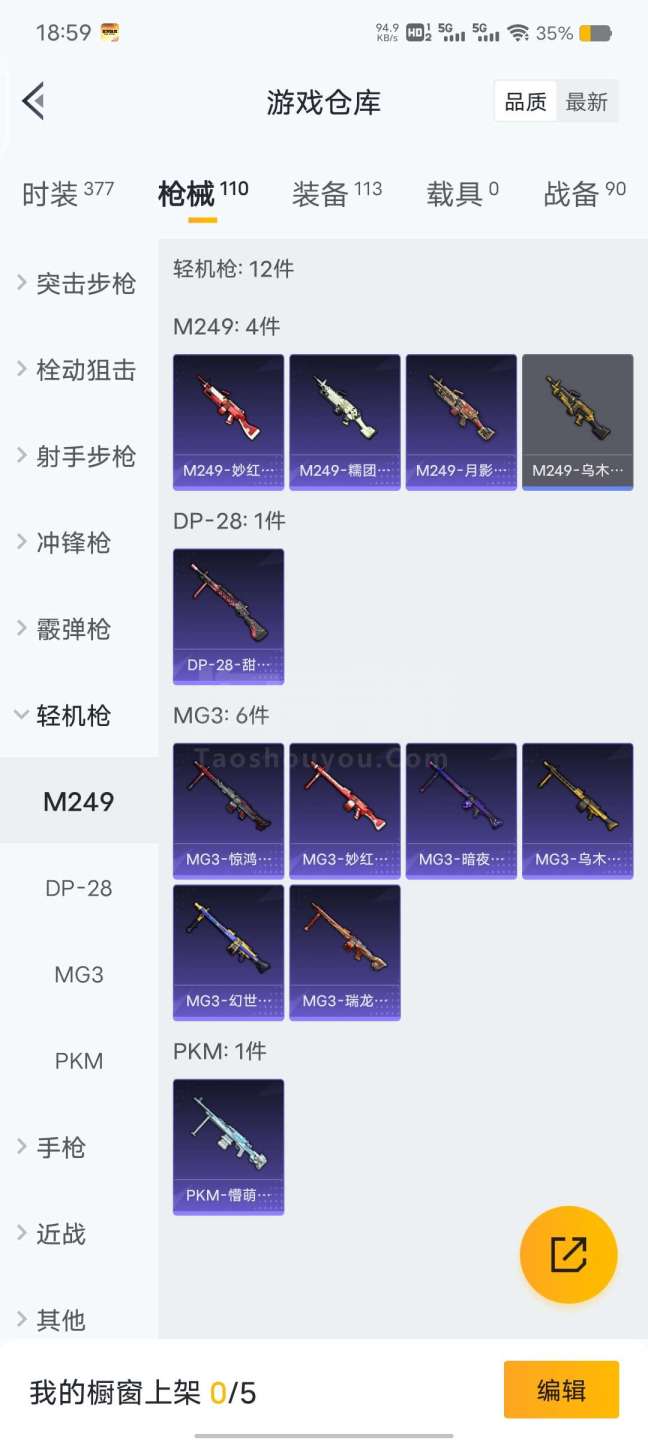Select PKM in the sidebar
Screen dimensions: 648x1440
point(79,1061)
